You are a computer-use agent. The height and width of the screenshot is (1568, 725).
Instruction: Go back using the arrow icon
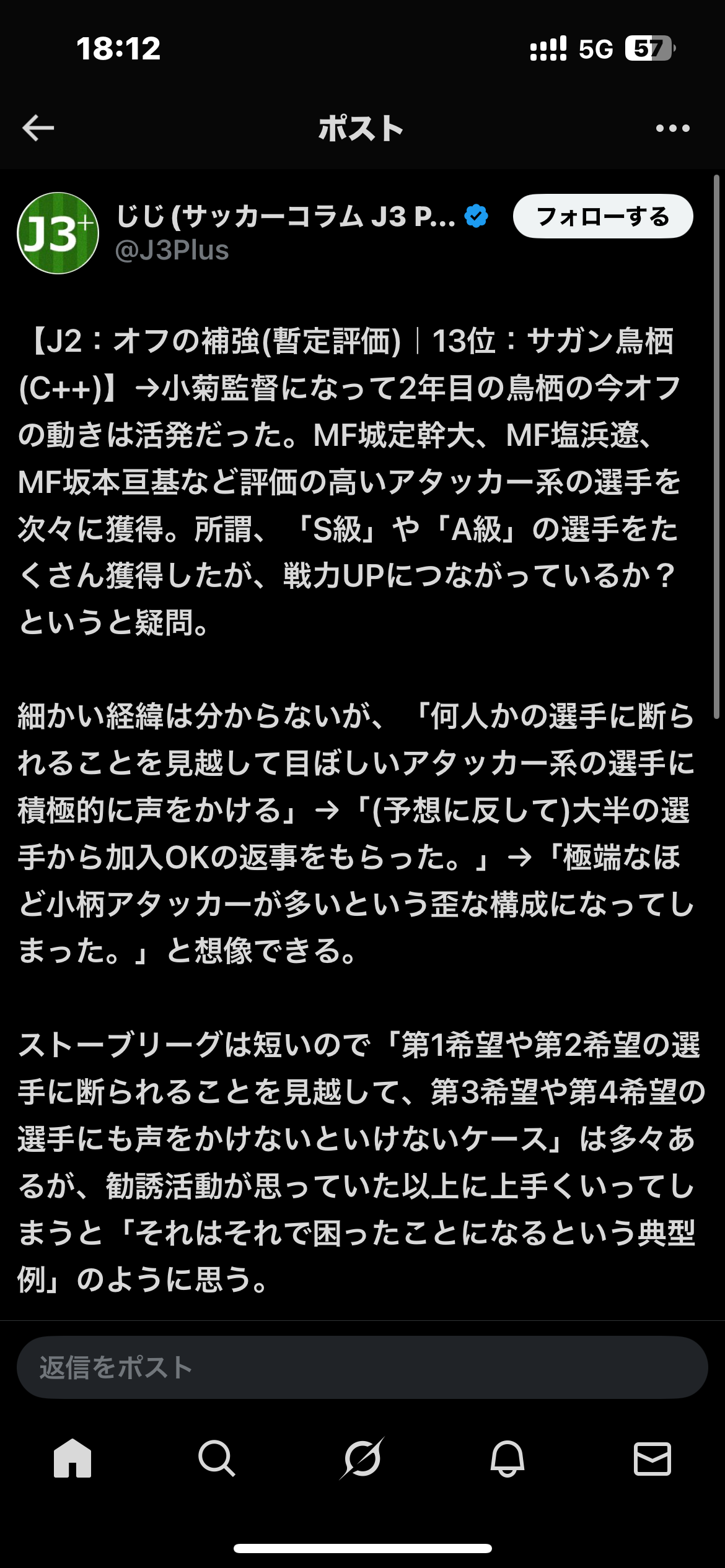coord(38,128)
